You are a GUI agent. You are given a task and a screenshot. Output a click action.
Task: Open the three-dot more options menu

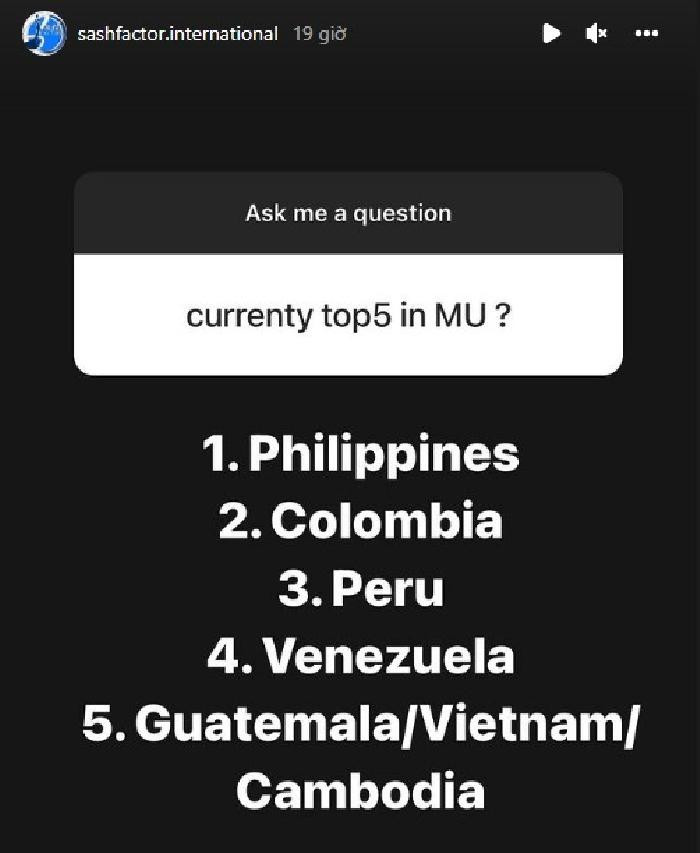tap(647, 34)
